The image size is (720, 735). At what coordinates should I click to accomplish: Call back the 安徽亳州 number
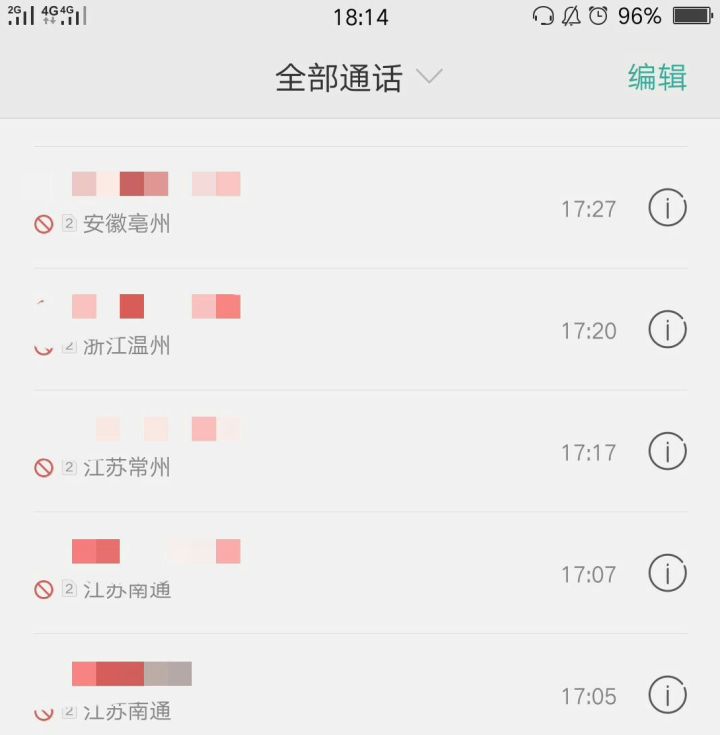point(300,208)
